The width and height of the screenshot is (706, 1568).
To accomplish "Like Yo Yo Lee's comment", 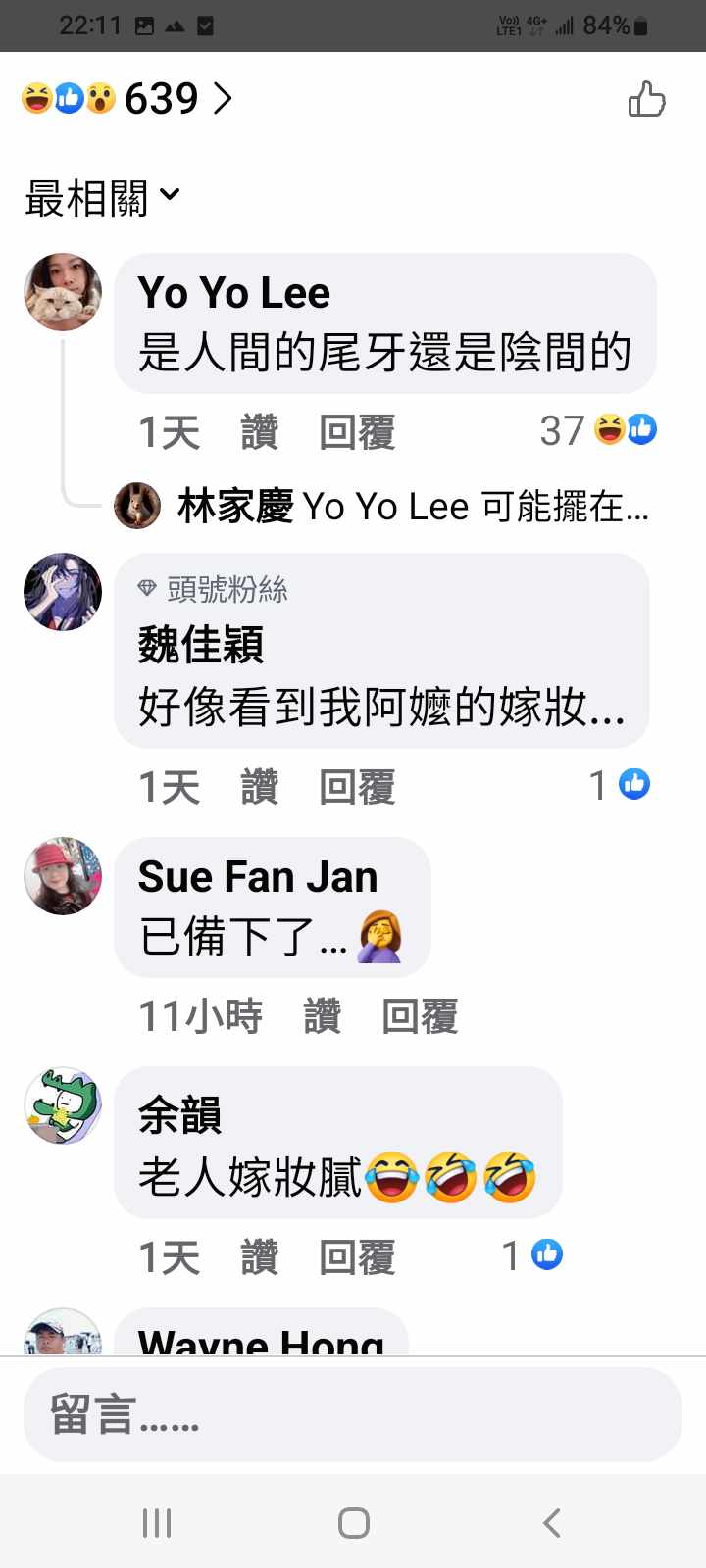I will [x=260, y=432].
